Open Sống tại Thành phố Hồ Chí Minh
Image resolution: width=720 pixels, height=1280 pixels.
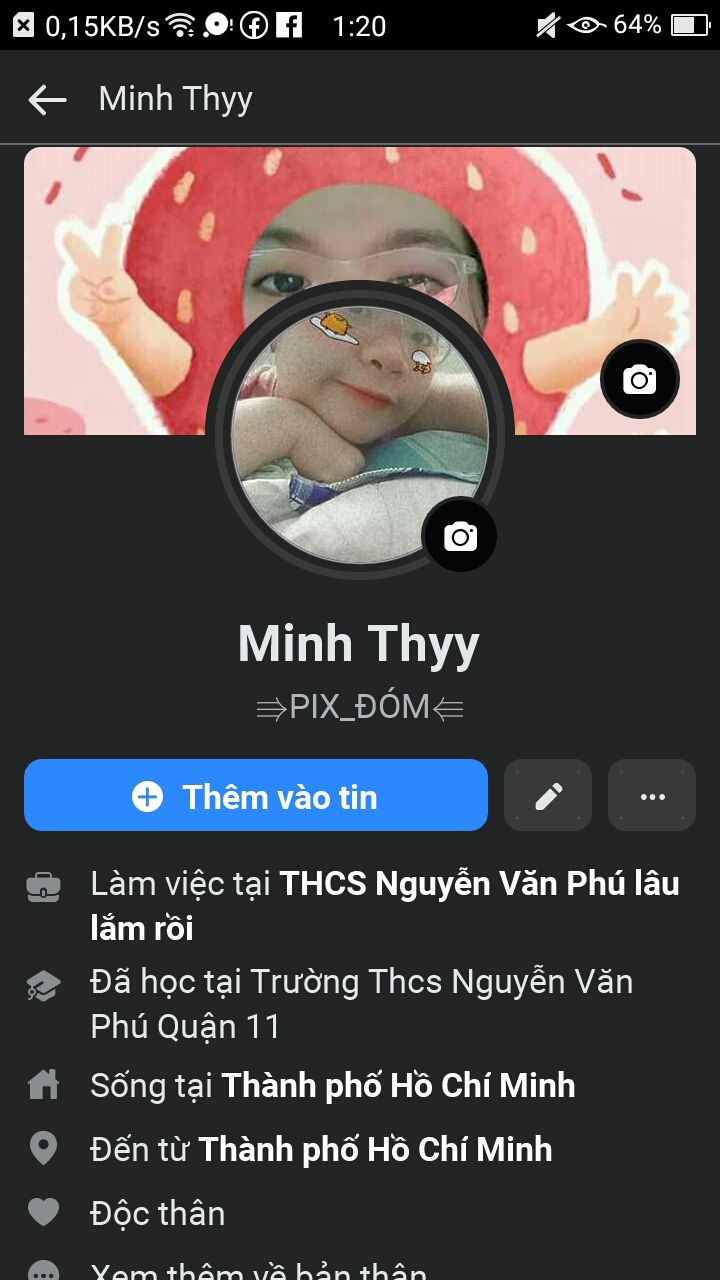pos(398,1085)
